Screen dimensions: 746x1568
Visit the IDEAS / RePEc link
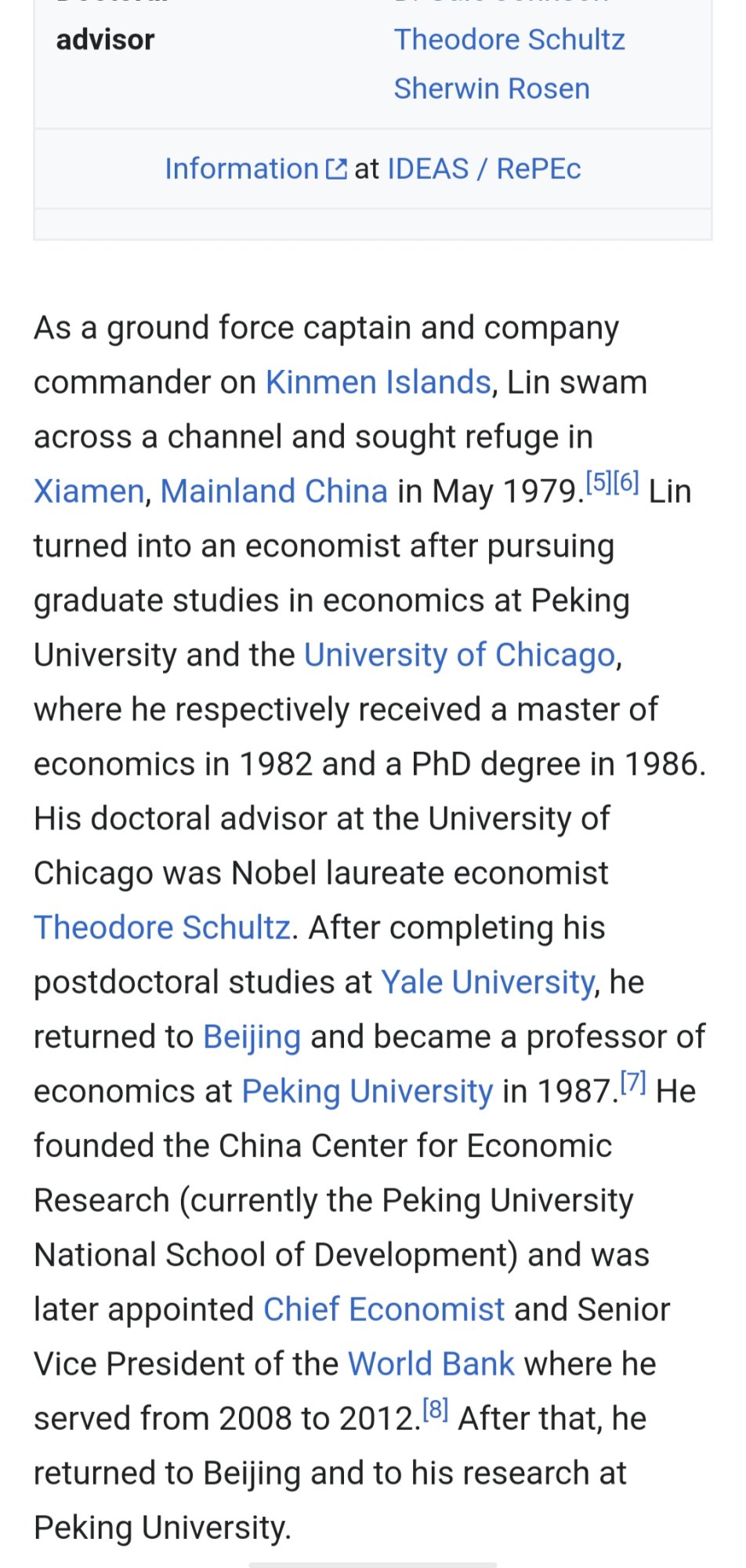click(483, 169)
